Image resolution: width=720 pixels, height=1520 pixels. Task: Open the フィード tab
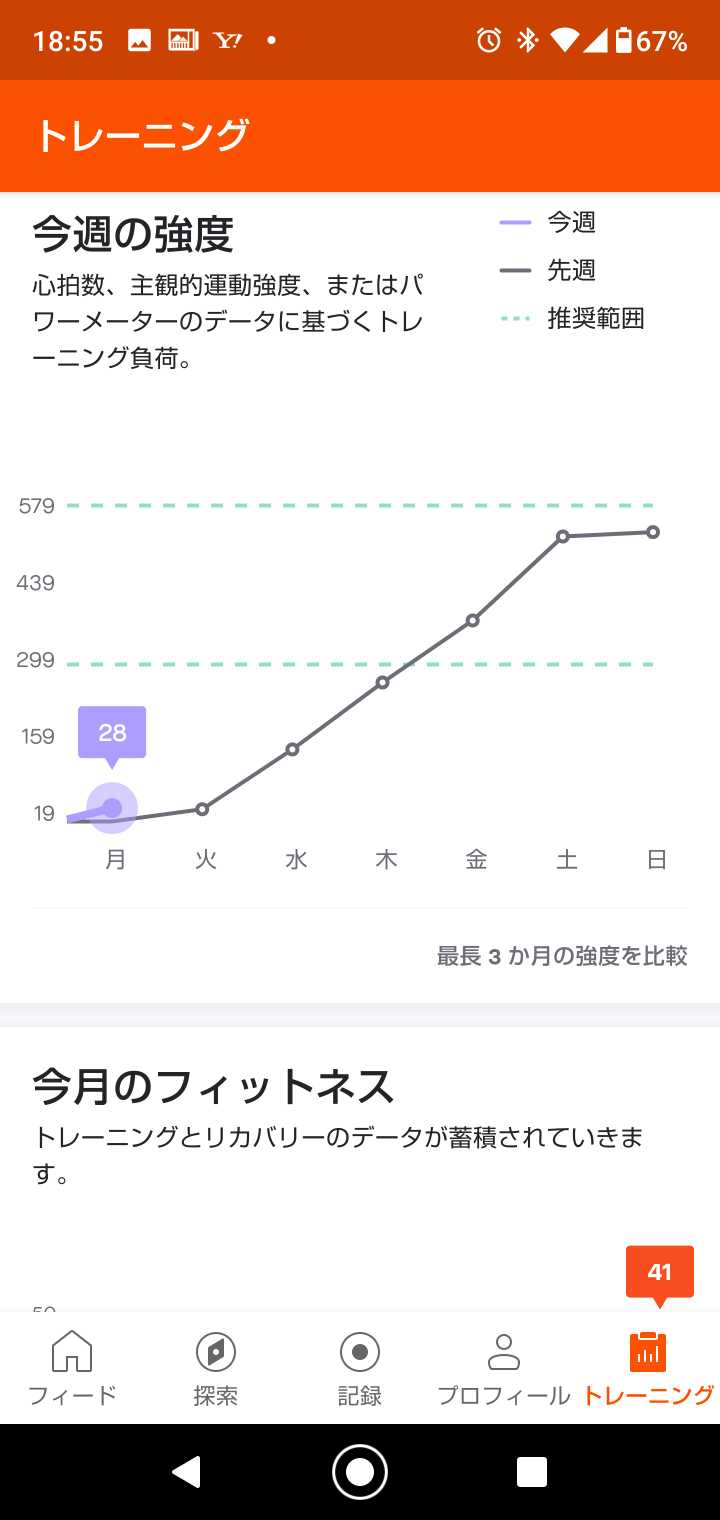coord(72,1368)
